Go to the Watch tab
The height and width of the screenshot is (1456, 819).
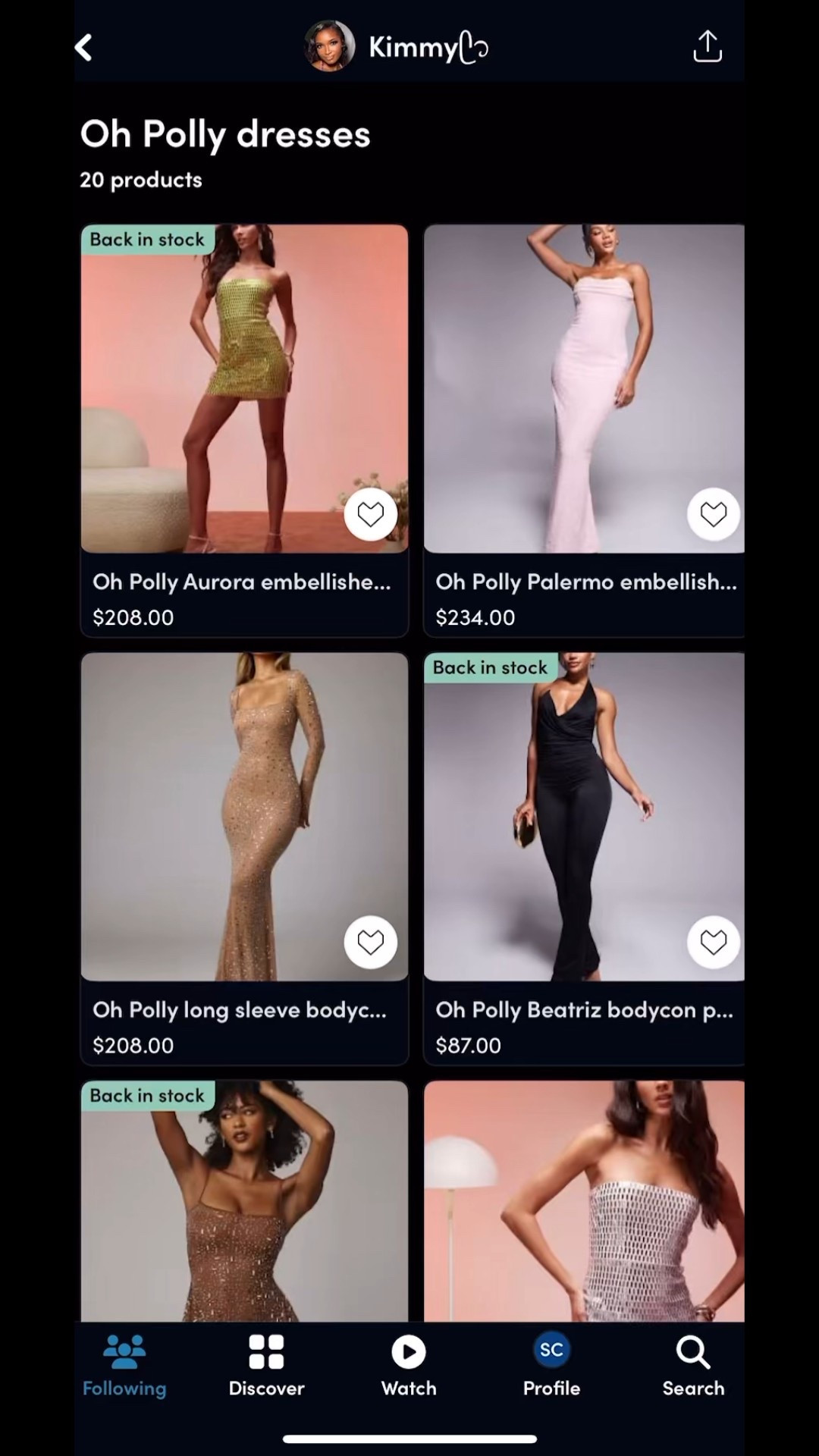click(x=409, y=1367)
